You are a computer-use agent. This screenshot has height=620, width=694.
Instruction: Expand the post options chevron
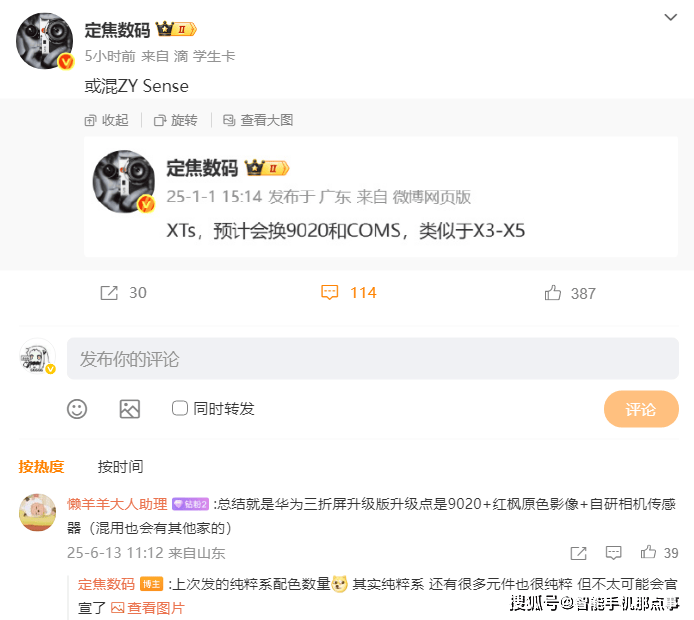click(x=671, y=17)
